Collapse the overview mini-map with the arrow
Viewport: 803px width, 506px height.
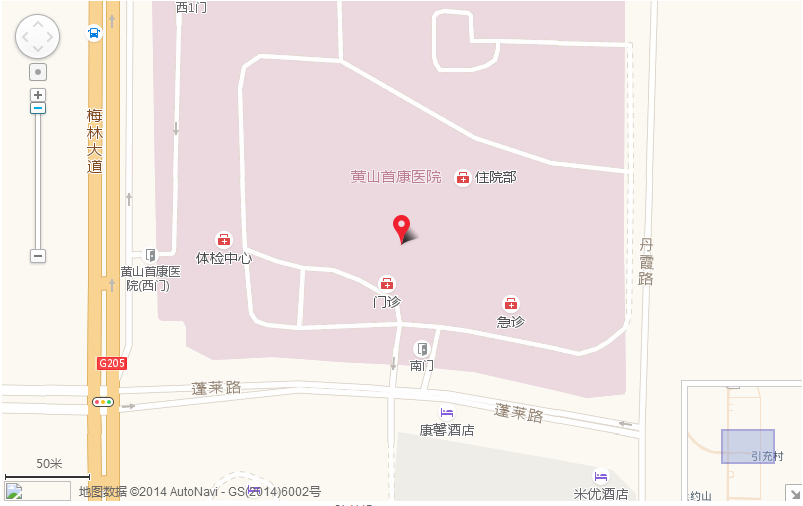(794, 493)
